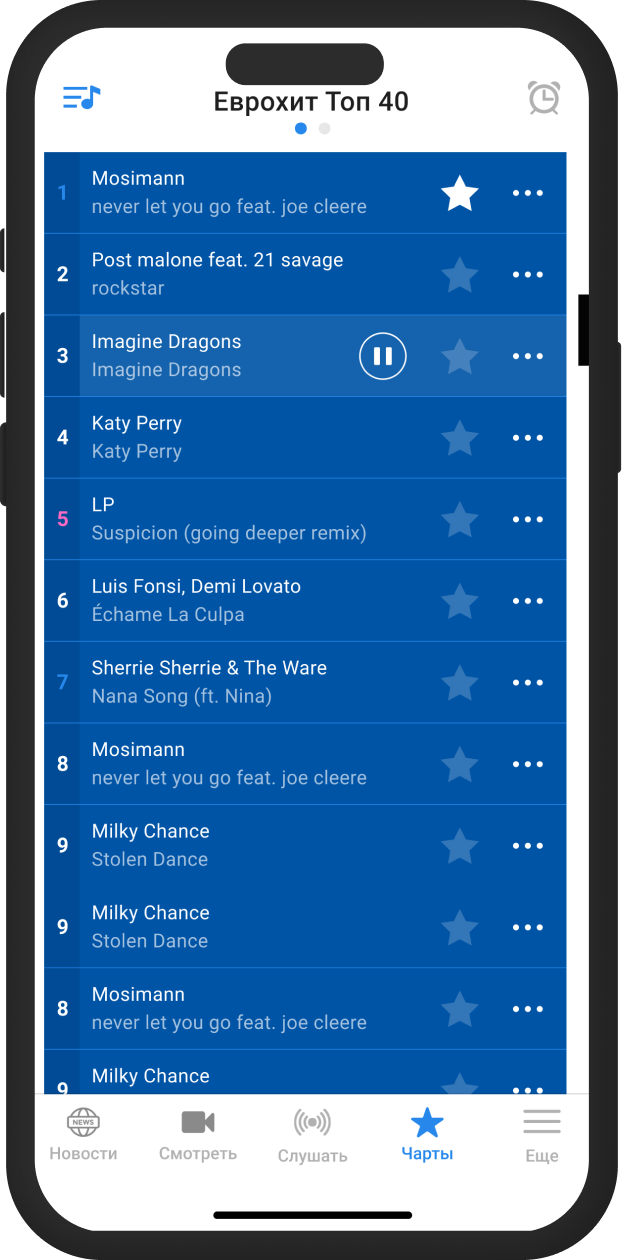
Task: Favorite the Nana Song track
Action: (460, 683)
